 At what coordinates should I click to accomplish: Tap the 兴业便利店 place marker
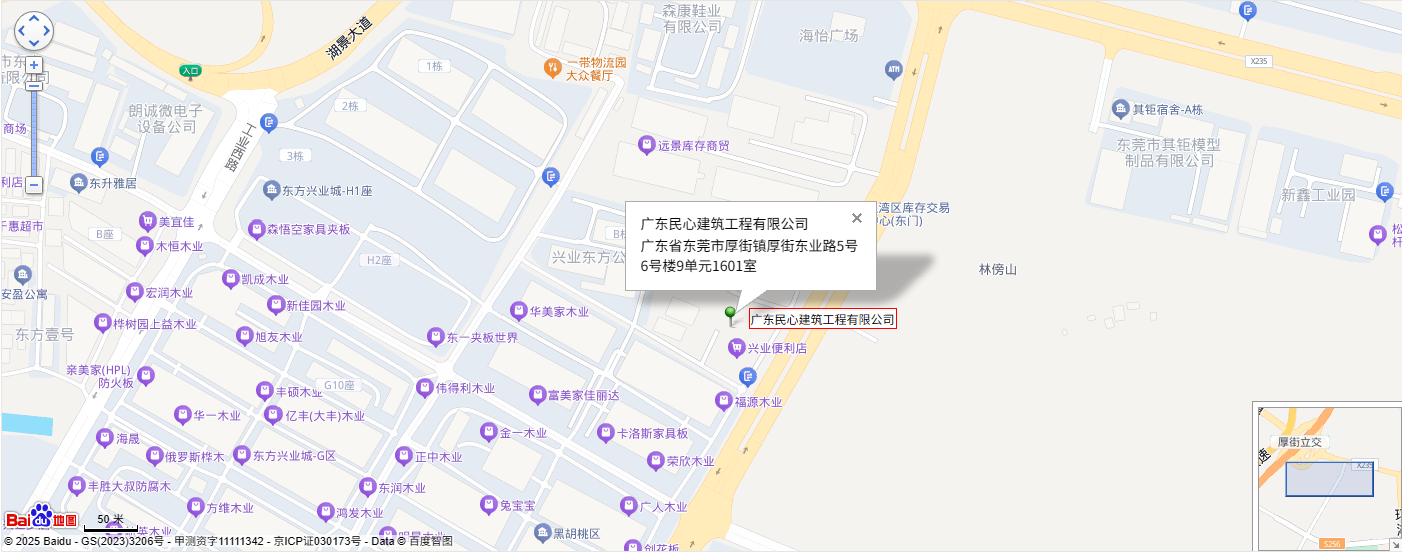[x=737, y=348]
